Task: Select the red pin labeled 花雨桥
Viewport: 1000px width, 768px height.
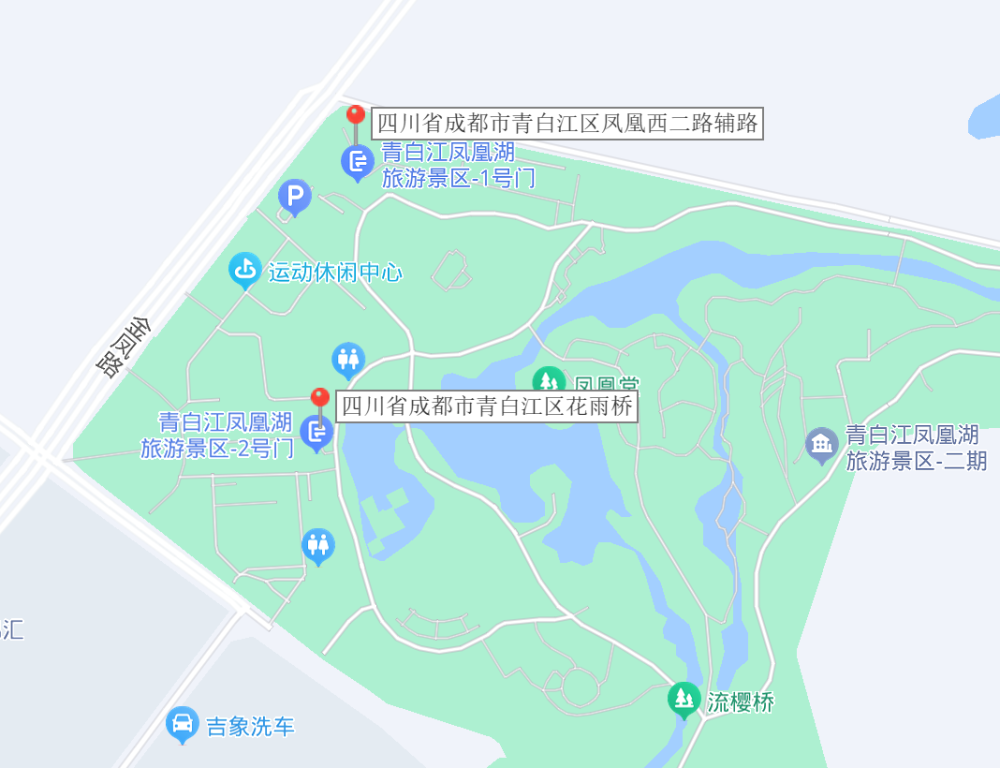Action: tap(320, 399)
